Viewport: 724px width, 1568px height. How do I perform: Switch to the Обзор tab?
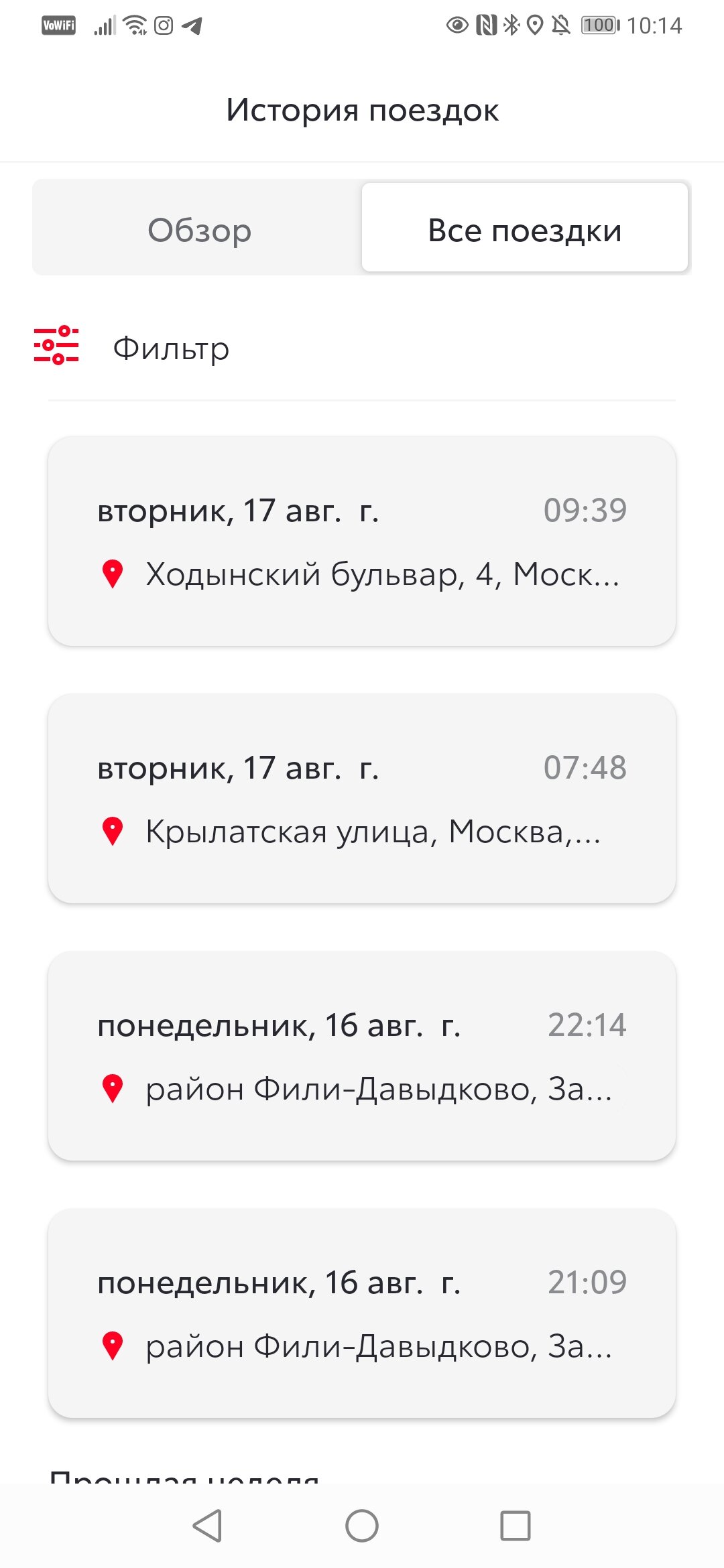coord(199,230)
